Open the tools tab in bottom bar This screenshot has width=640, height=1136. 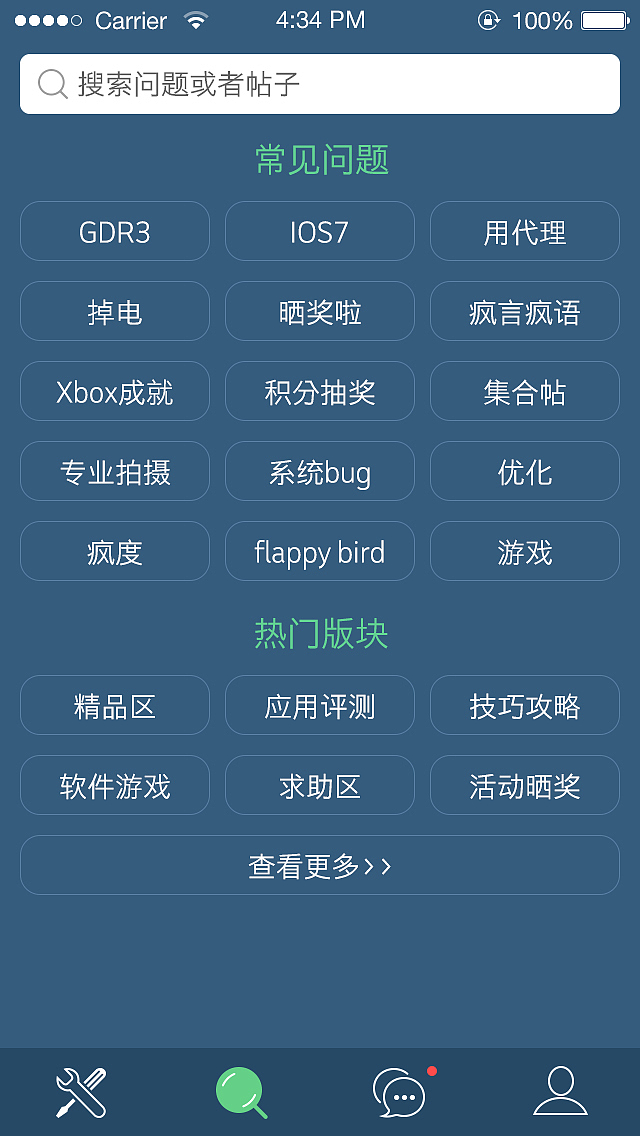click(x=81, y=1092)
